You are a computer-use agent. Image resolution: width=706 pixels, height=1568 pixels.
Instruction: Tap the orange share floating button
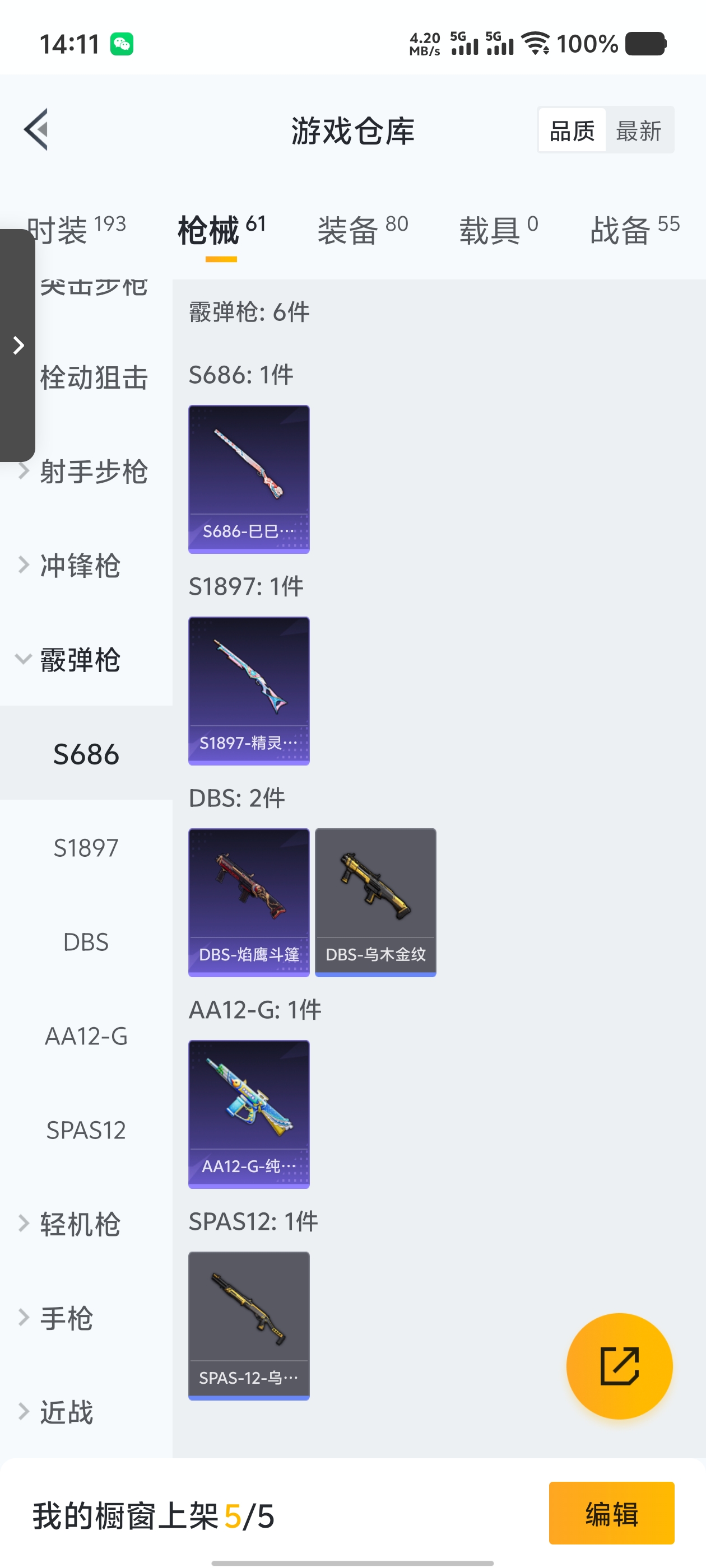(619, 1366)
